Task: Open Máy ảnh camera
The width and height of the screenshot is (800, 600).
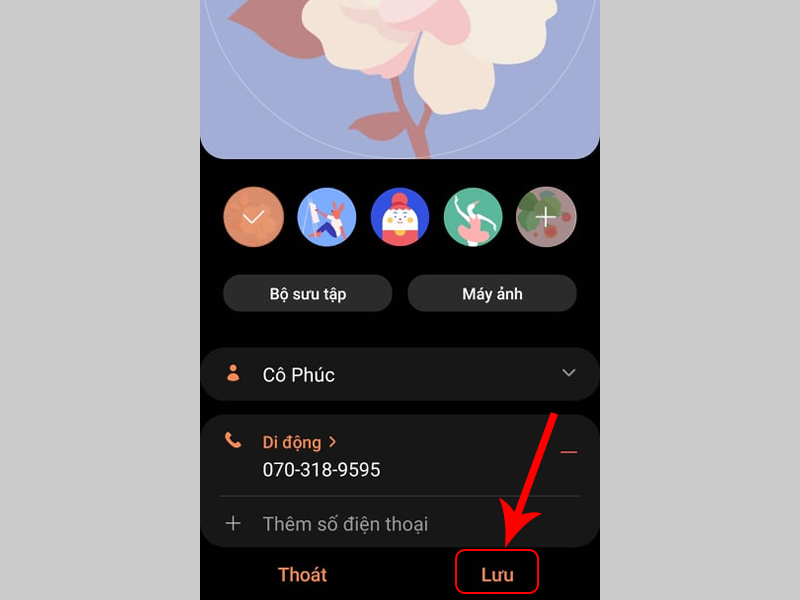Action: [492, 294]
